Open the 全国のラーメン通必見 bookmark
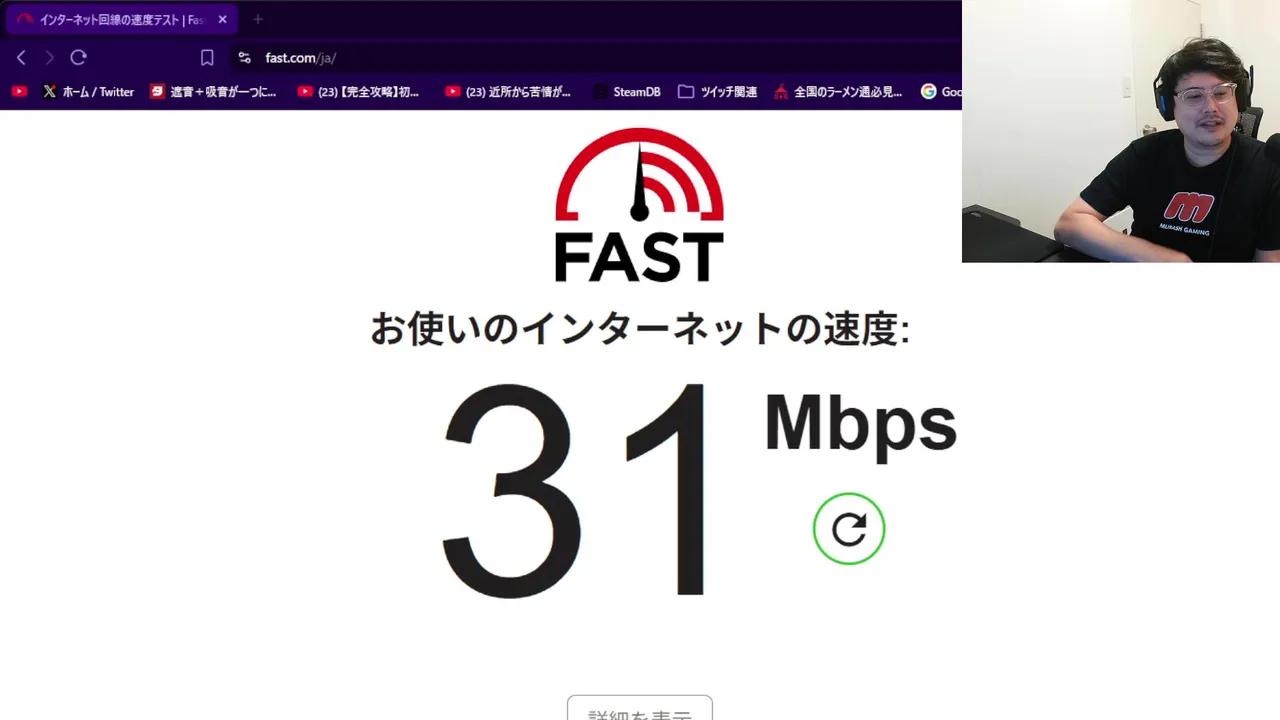The image size is (1280, 720). (838, 92)
